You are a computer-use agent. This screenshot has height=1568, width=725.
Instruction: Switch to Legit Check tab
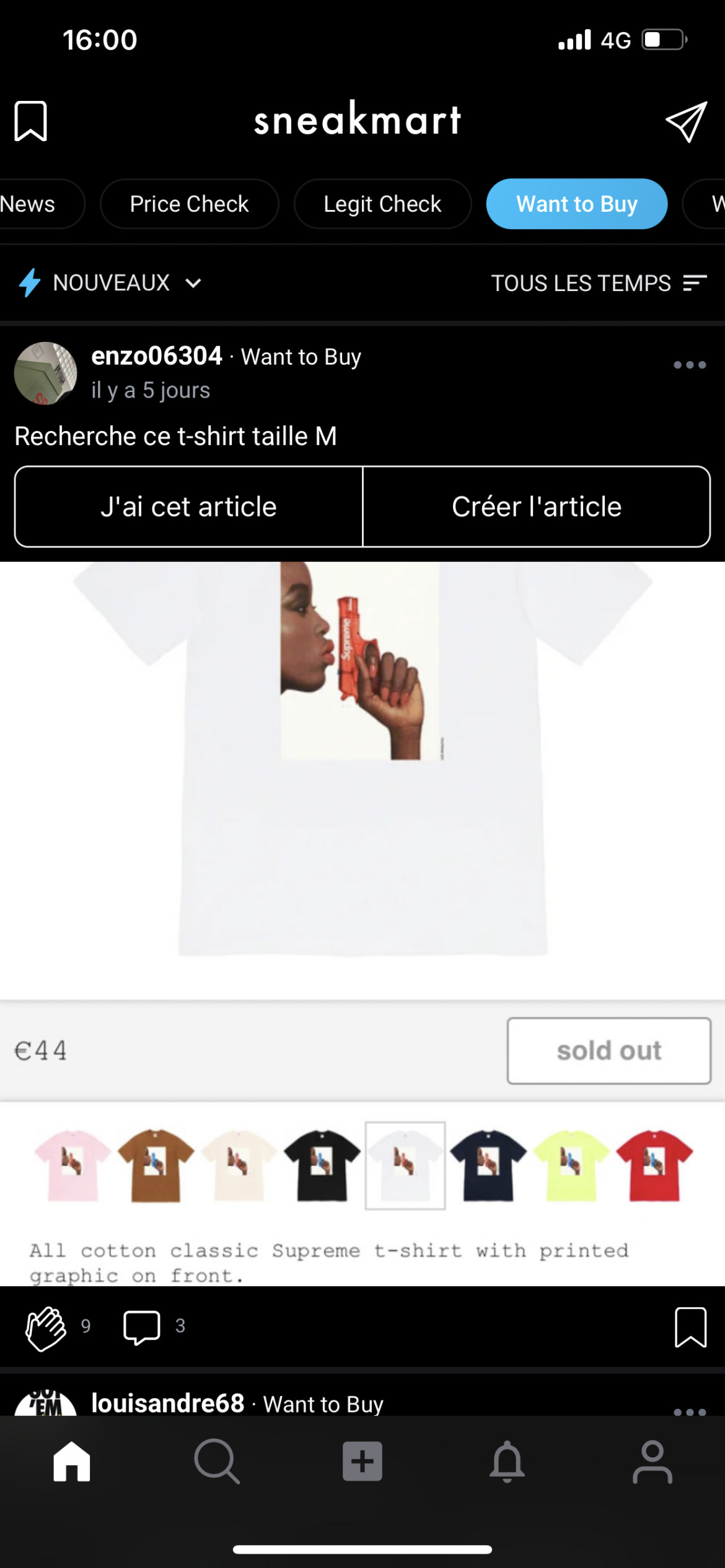tap(382, 204)
